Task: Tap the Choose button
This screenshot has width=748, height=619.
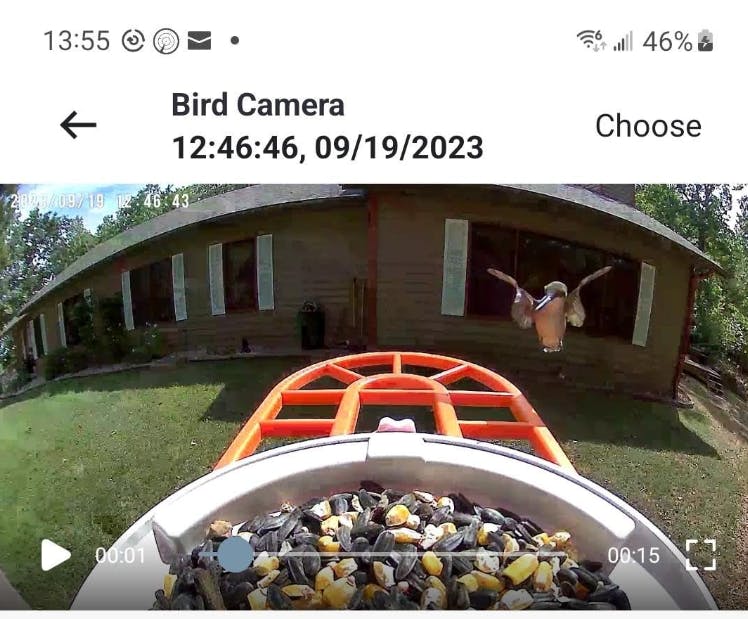Action: [x=648, y=126]
